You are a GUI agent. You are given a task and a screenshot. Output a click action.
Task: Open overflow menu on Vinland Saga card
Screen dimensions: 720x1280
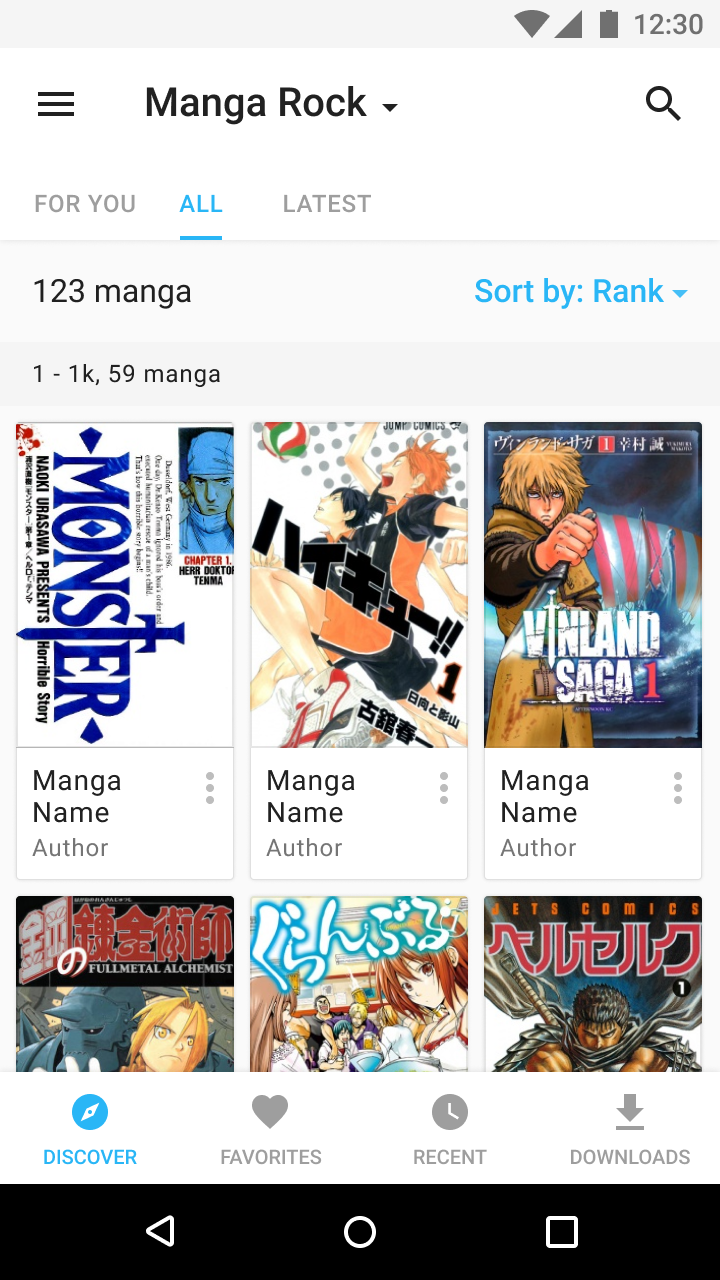[678, 788]
